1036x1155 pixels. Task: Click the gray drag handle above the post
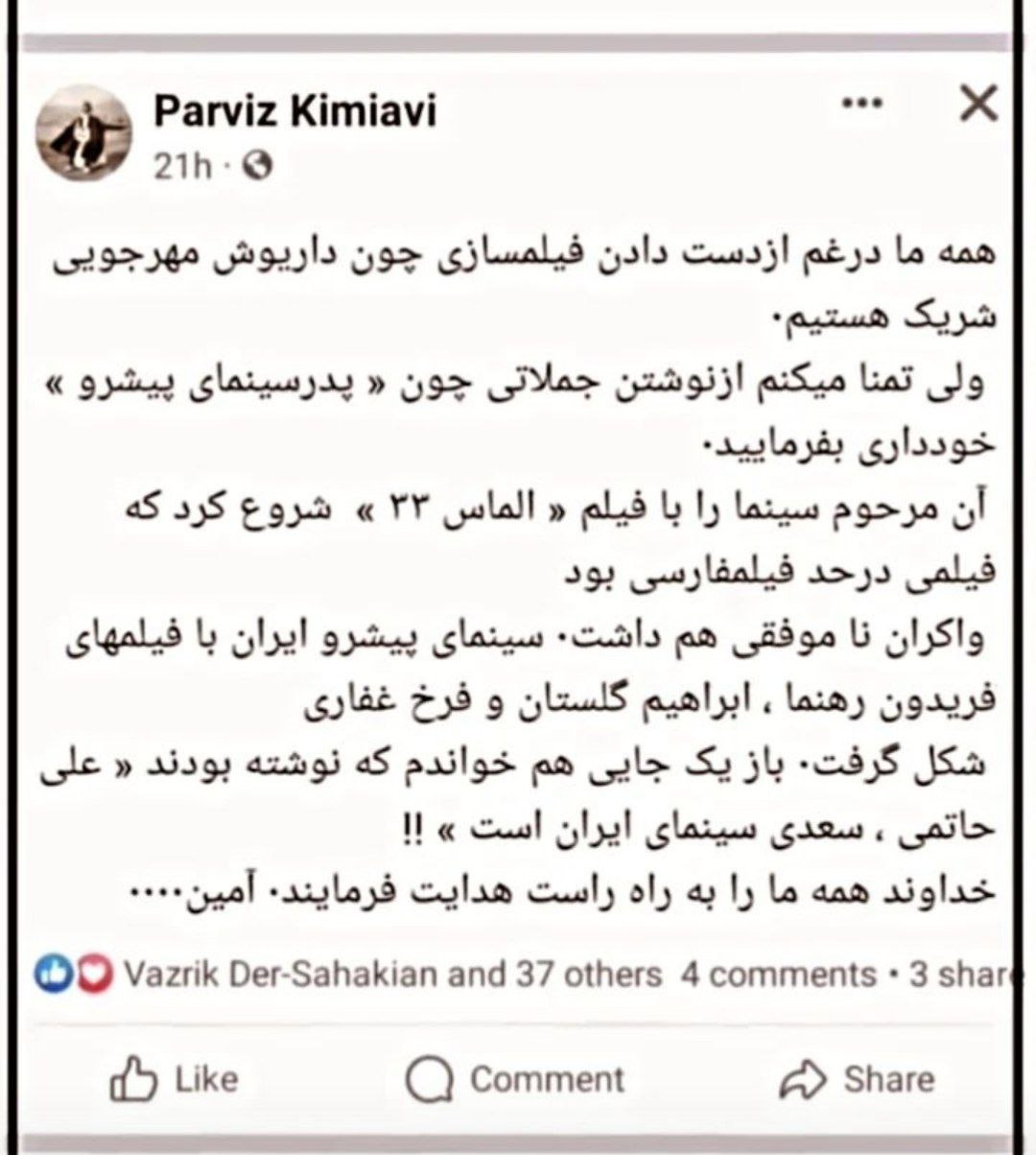(x=518, y=42)
